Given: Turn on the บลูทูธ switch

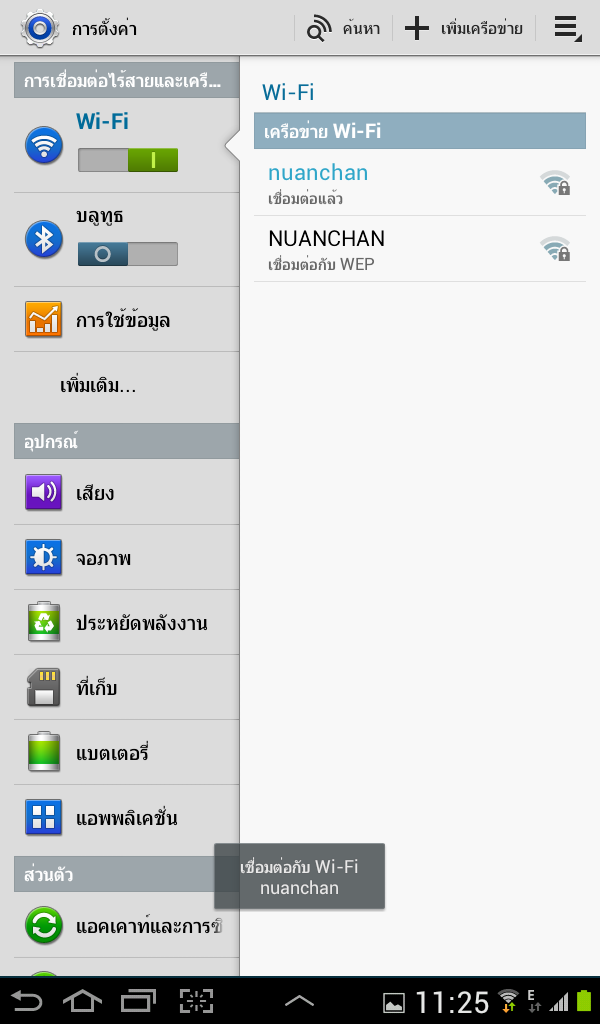Looking at the screenshot, I should coord(128,254).
